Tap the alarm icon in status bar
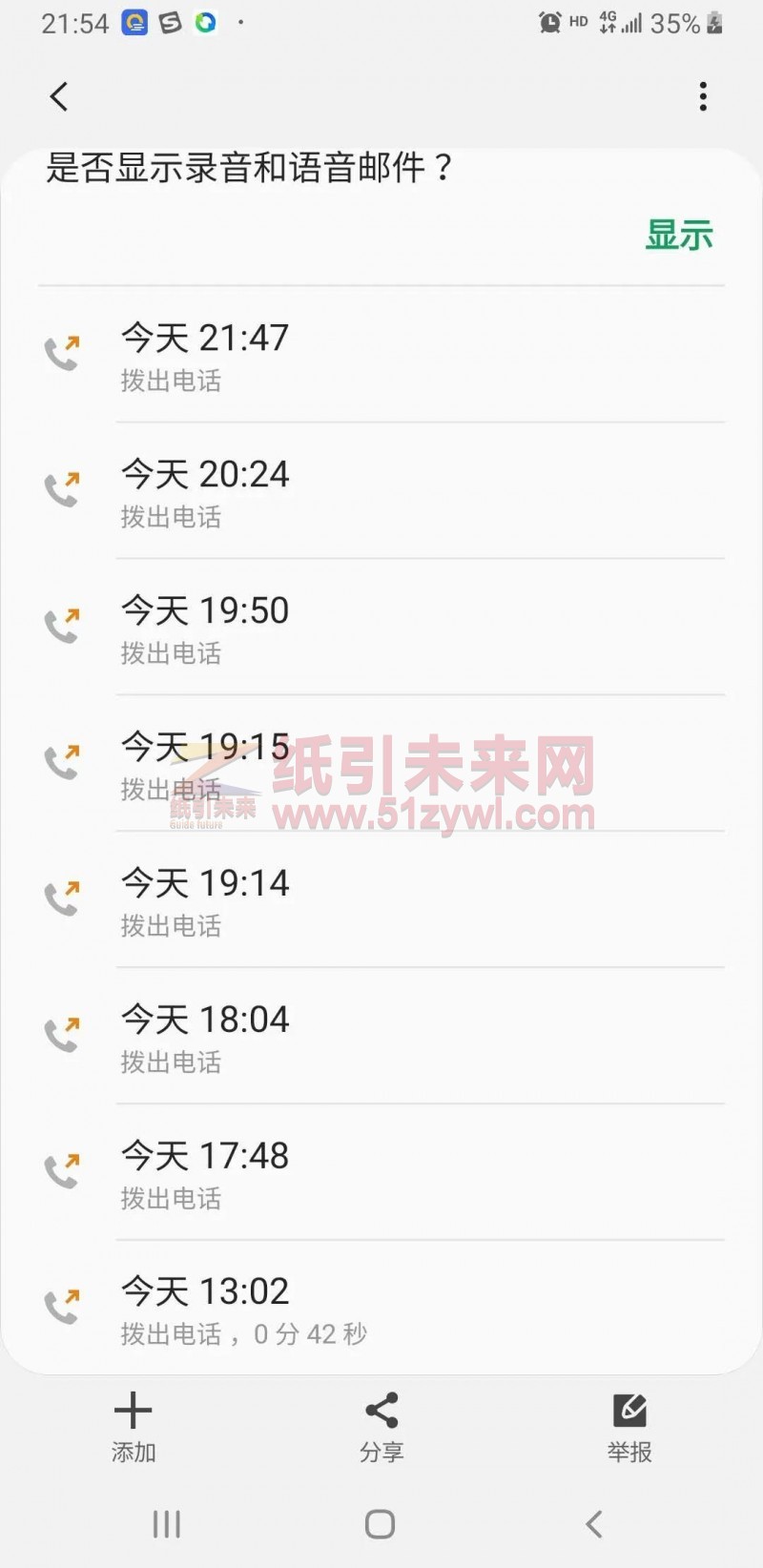The width and height of the screenshot is (763, 1568). (x=550, y=22)
